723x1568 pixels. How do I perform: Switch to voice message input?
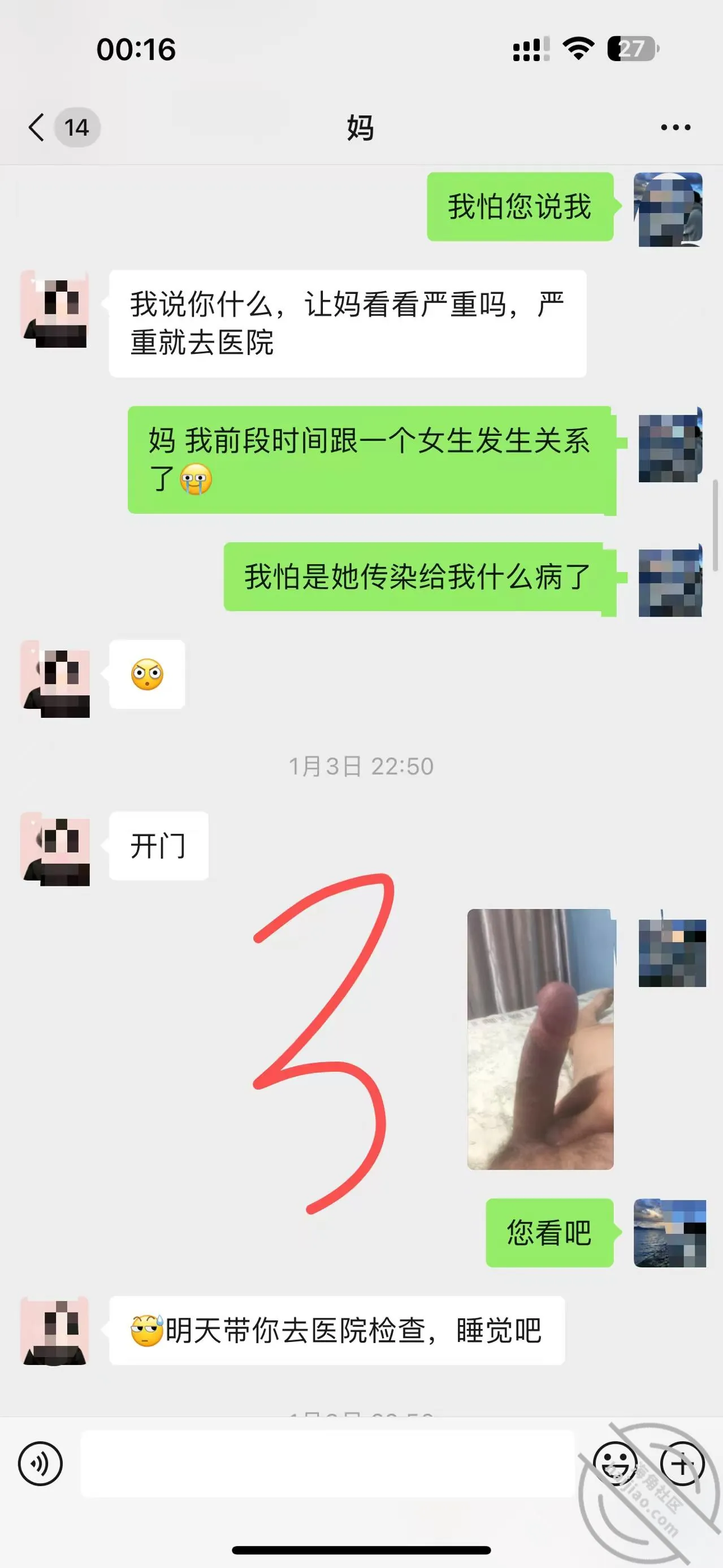click(40, 1464)
